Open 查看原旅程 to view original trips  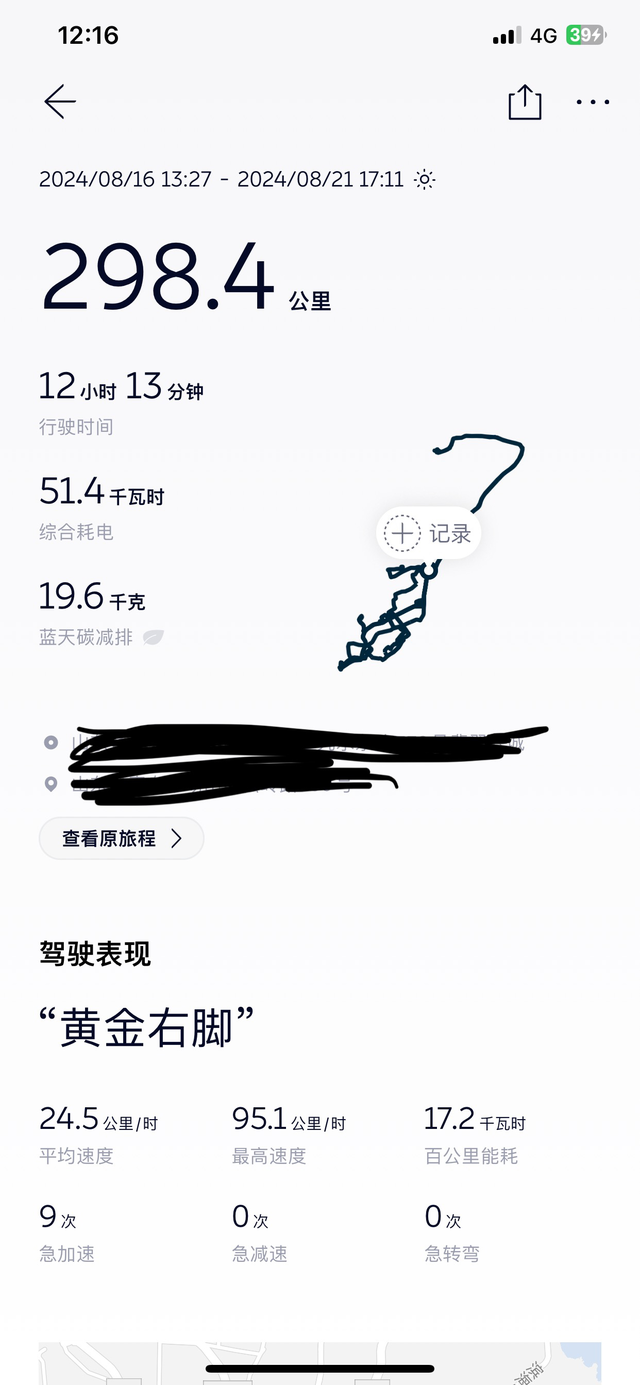121,838
